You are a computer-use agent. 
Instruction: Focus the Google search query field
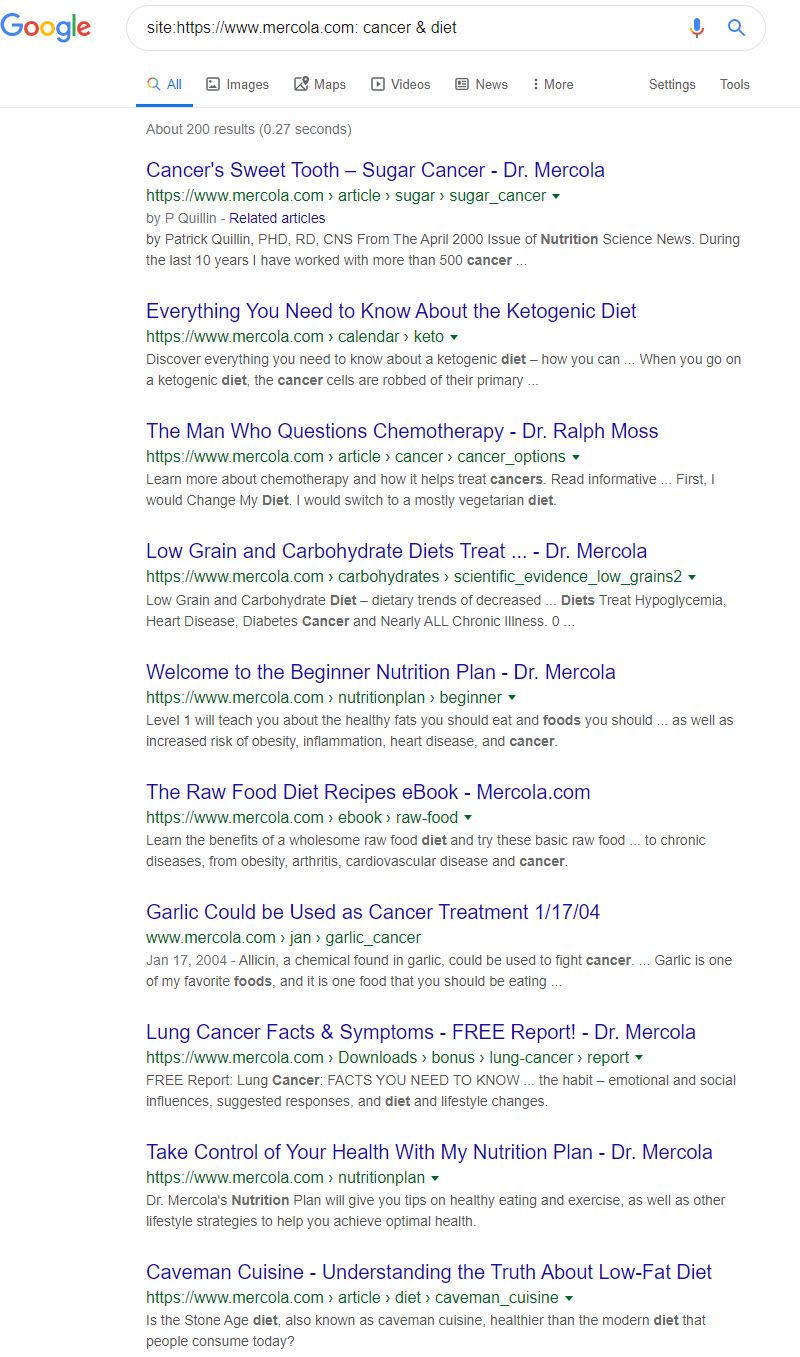tap(400, 28)
